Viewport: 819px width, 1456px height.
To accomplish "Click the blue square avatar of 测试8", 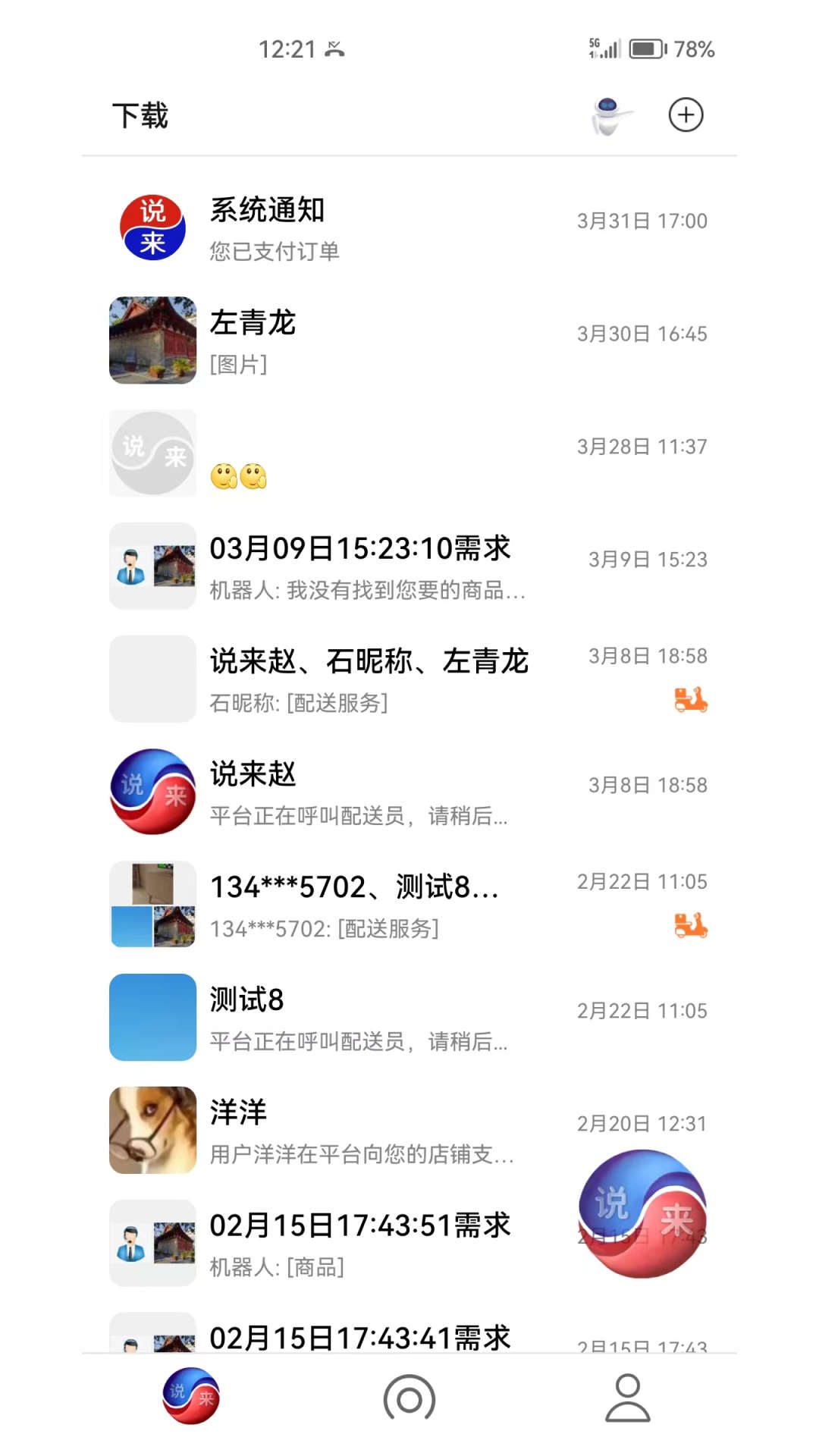I will point(152,1016).
